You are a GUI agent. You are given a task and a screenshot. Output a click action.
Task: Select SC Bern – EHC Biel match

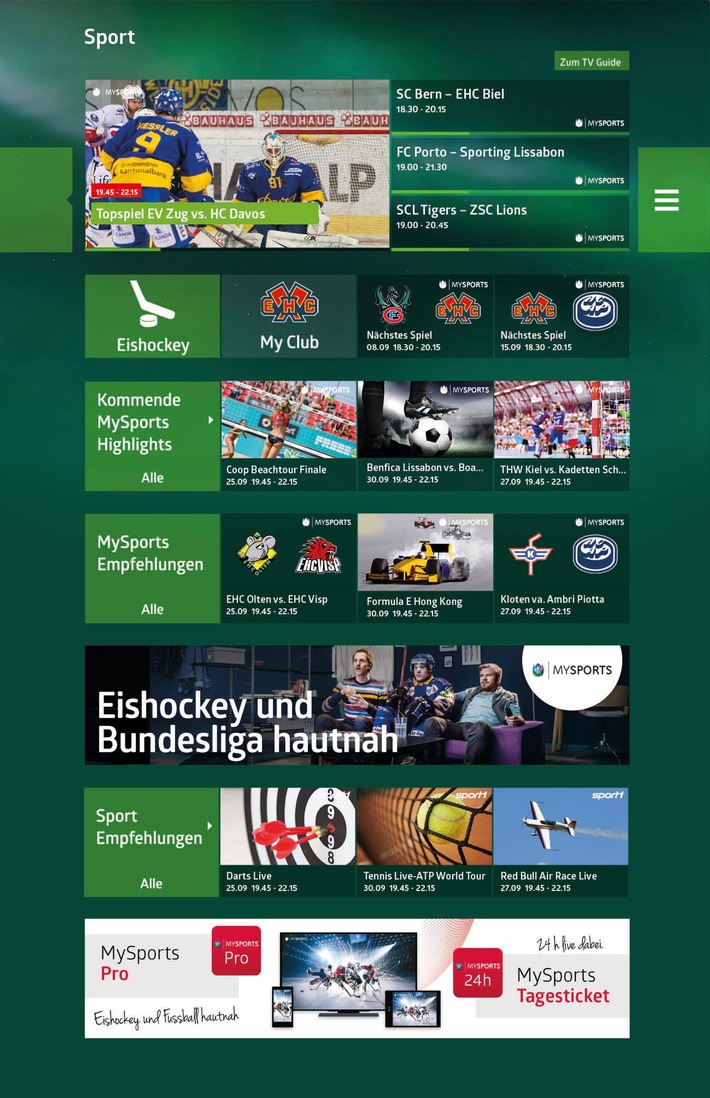coord(509,106)
